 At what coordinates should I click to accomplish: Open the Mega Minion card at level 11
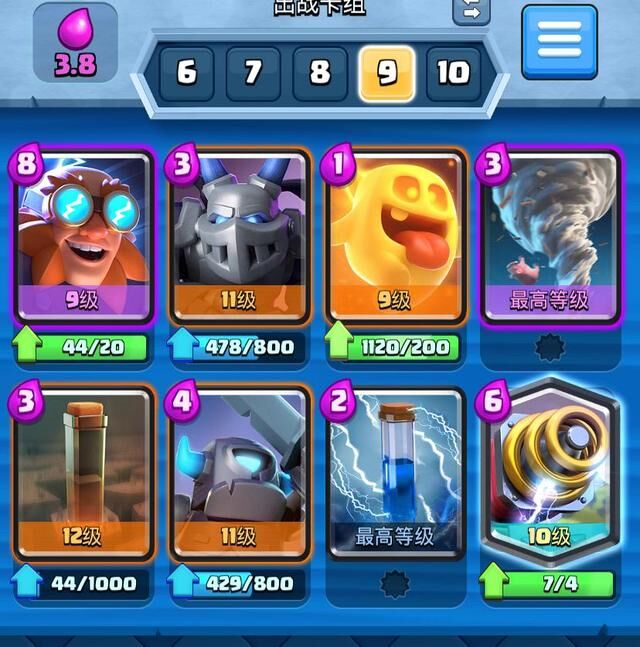(238, 236)
